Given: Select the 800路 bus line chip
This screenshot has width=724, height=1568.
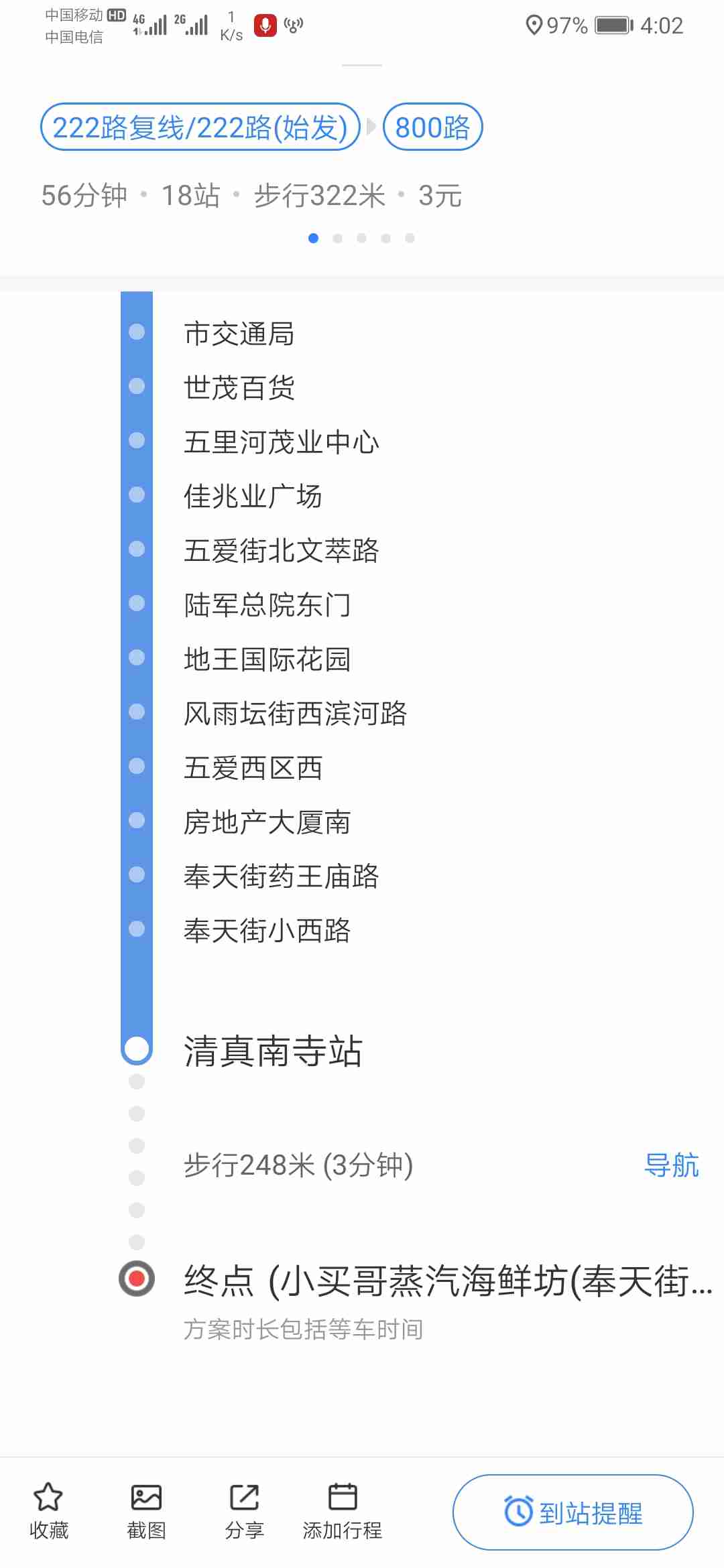Looking at the screenshot, I should 432,127.
